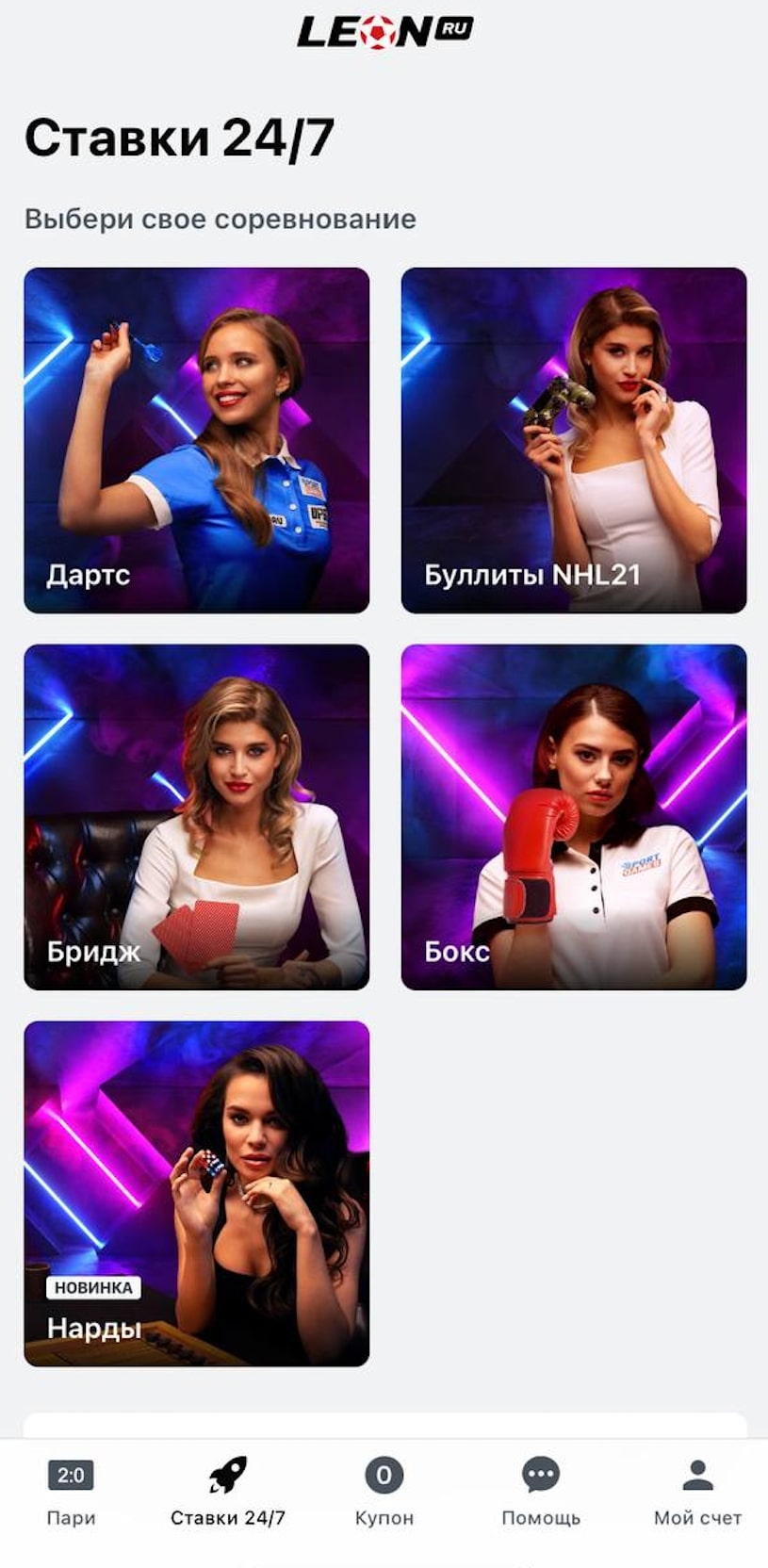Open the Буллиты NHL21 card
This screenshot has width=768, height=1568.
[572, 435]
